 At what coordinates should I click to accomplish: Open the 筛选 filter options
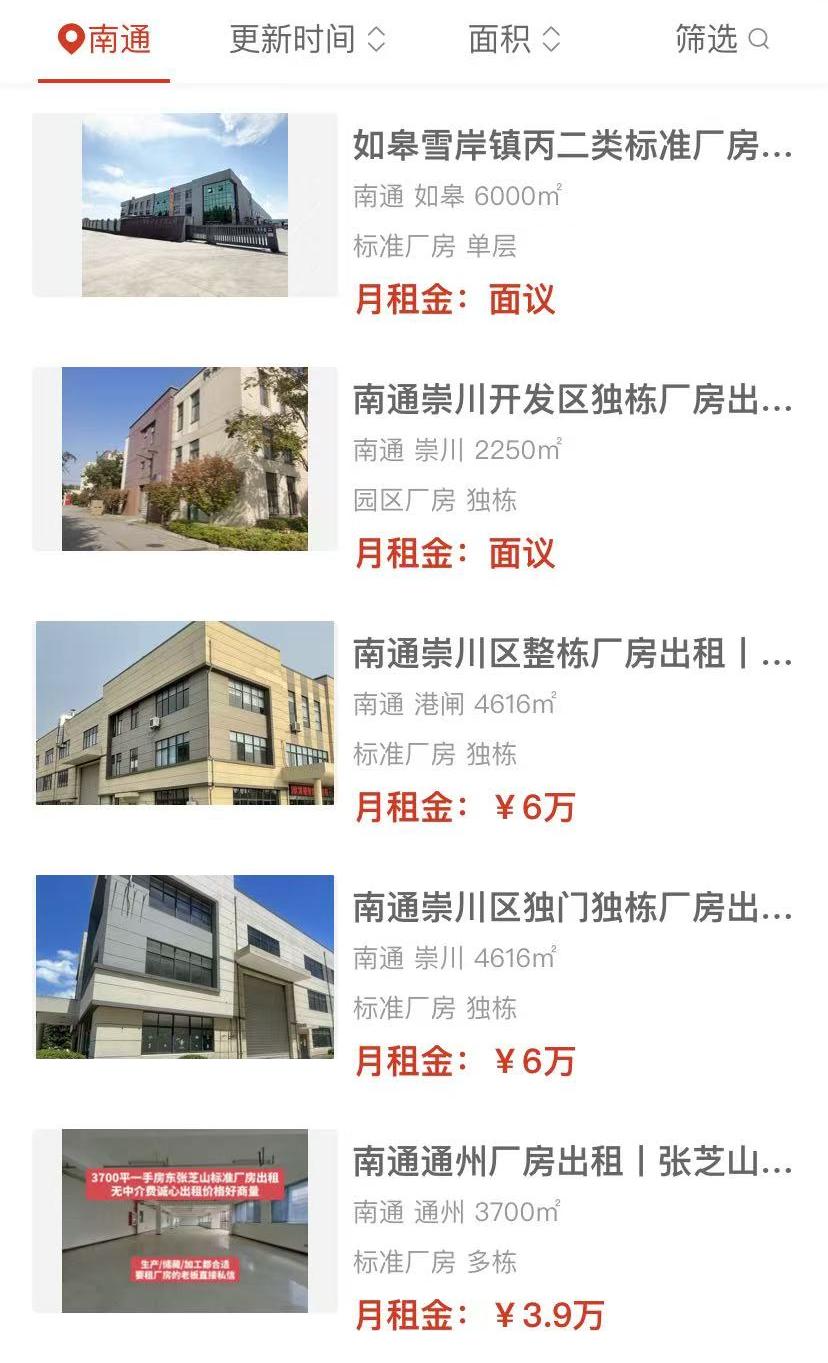[x=721, y=40]
